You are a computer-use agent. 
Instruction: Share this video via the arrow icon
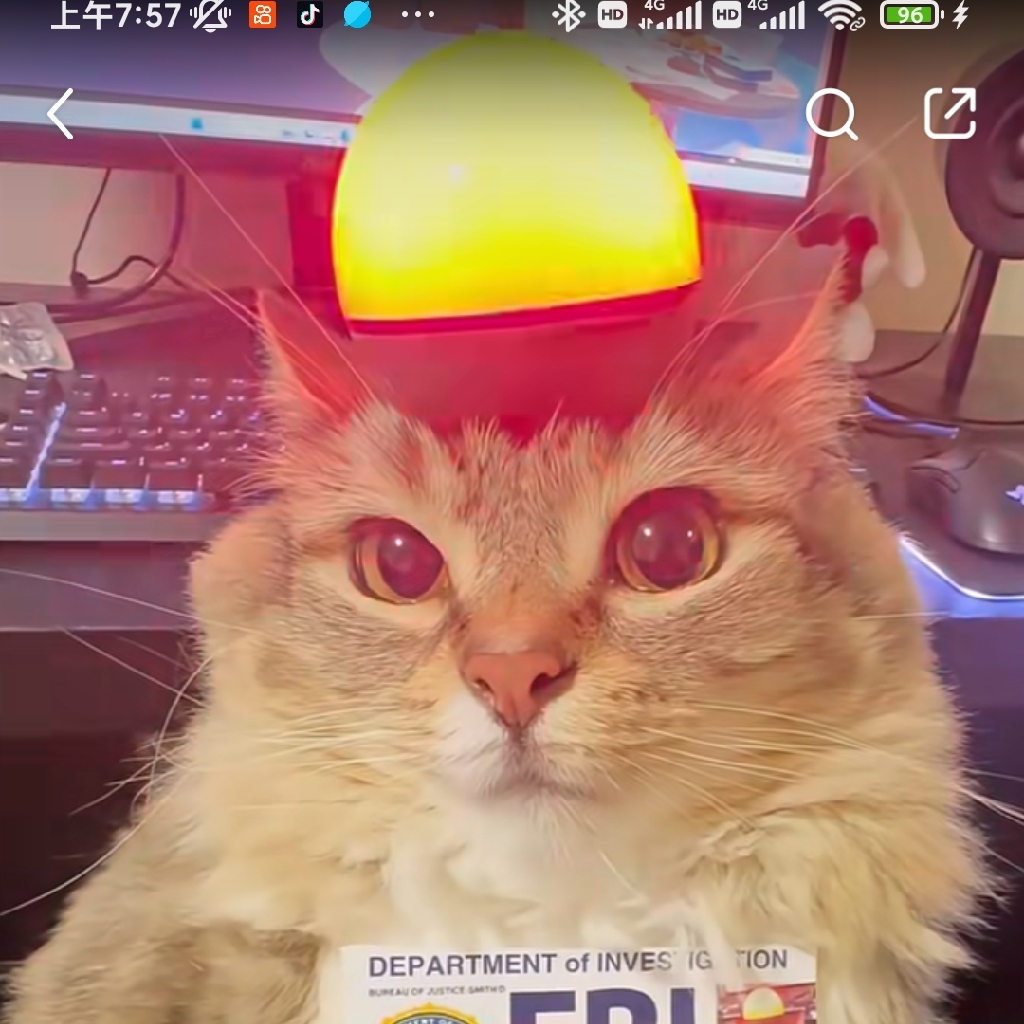point(949,113)
